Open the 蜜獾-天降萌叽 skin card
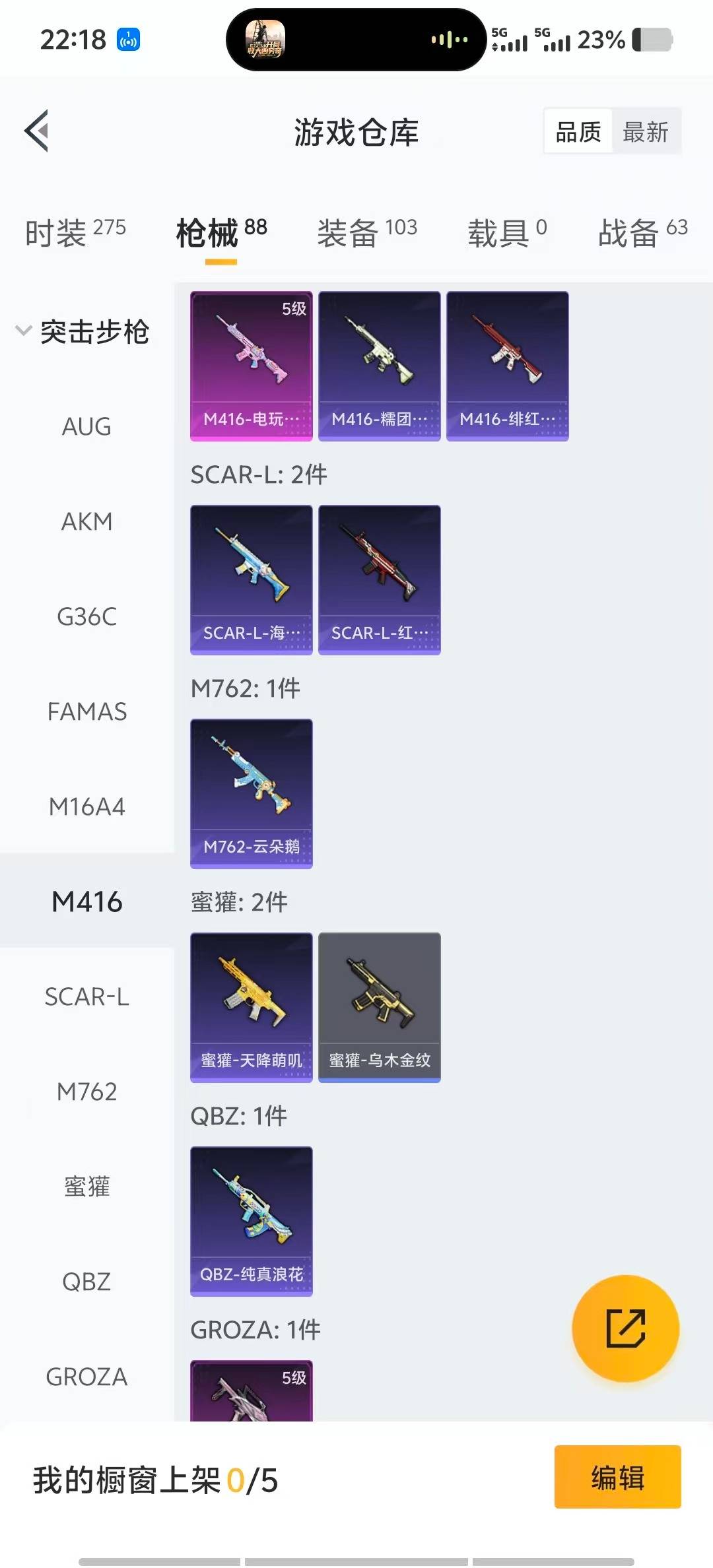This screenshot has height=1568, width=713. pos(251,1008)
